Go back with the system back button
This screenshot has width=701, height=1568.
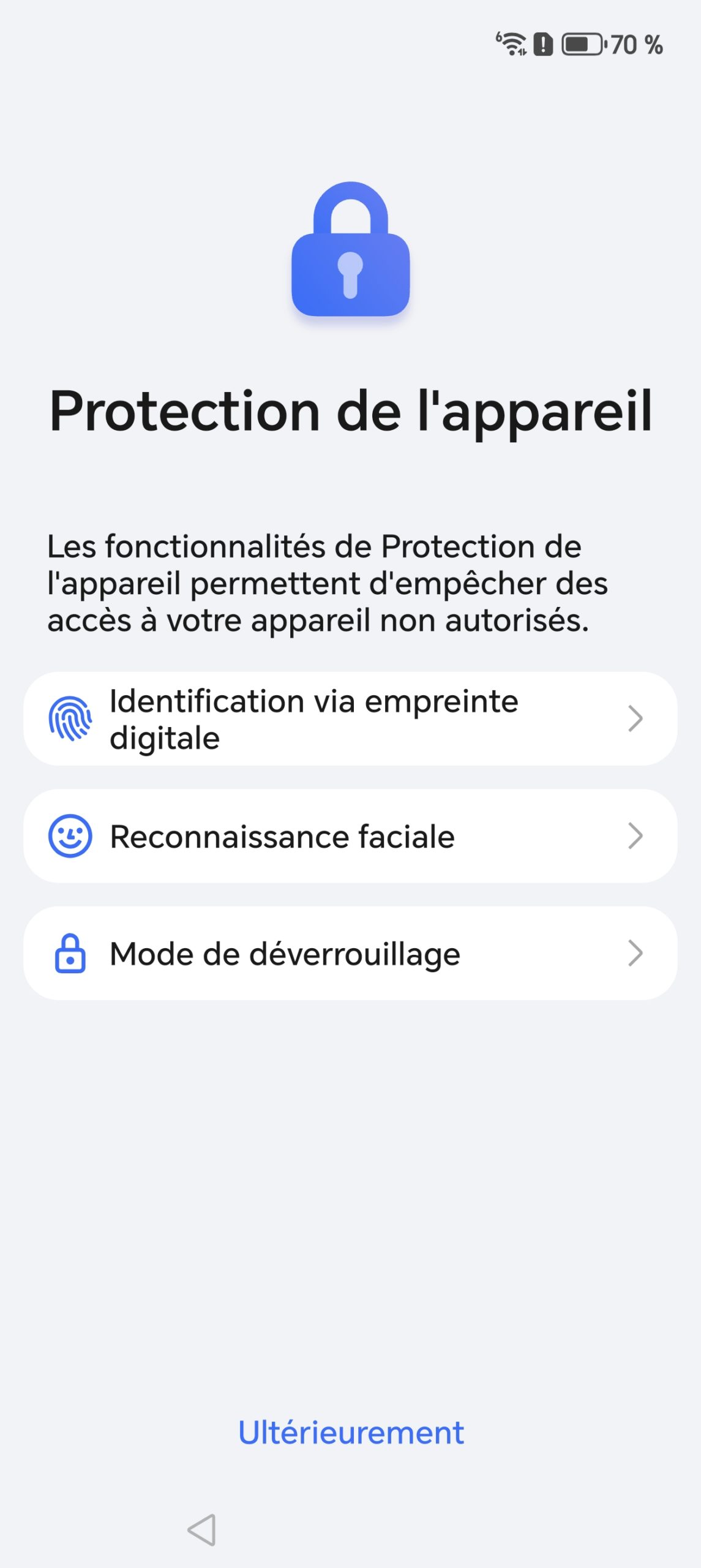point(202,1530)
